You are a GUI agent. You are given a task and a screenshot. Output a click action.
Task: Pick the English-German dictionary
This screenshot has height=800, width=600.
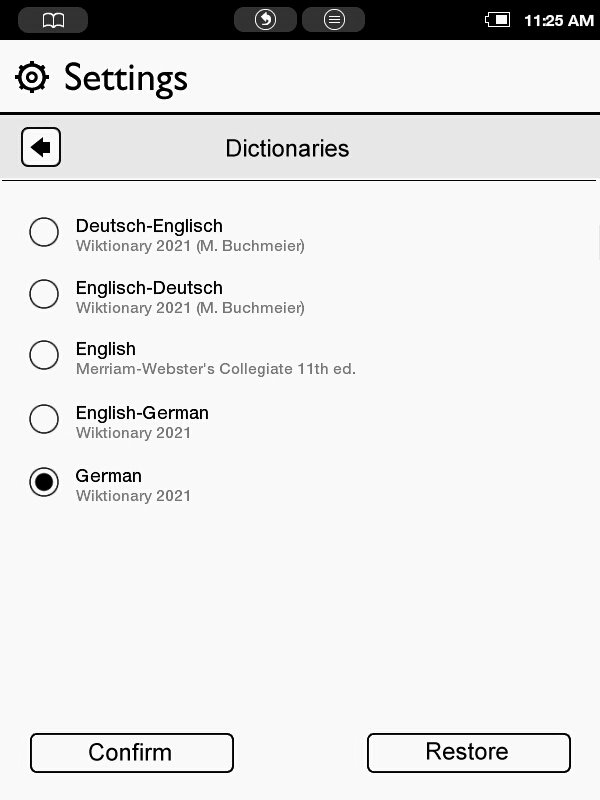pyautogui.click(x=44, y=419)
